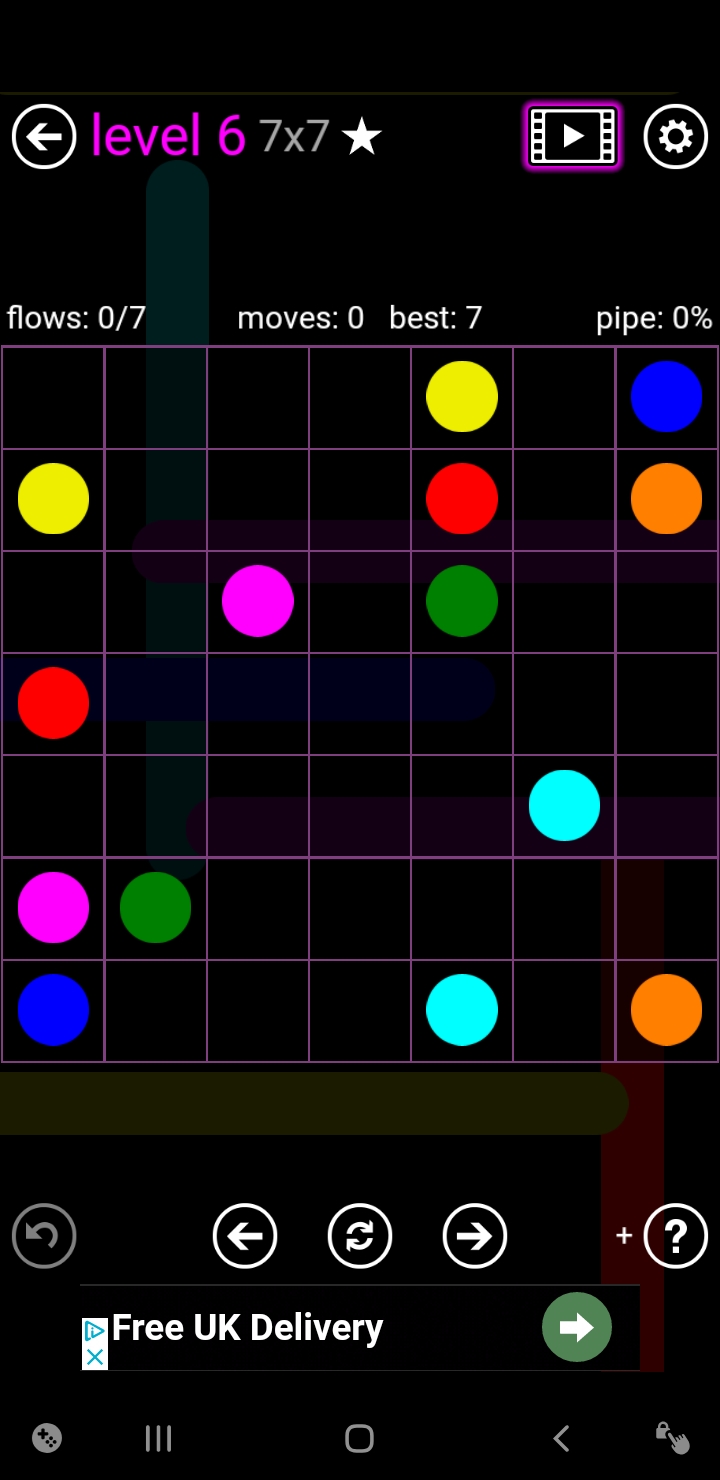Tap the green dot beside magenta dot
The image size is (720, 1480).
(155, 908)
